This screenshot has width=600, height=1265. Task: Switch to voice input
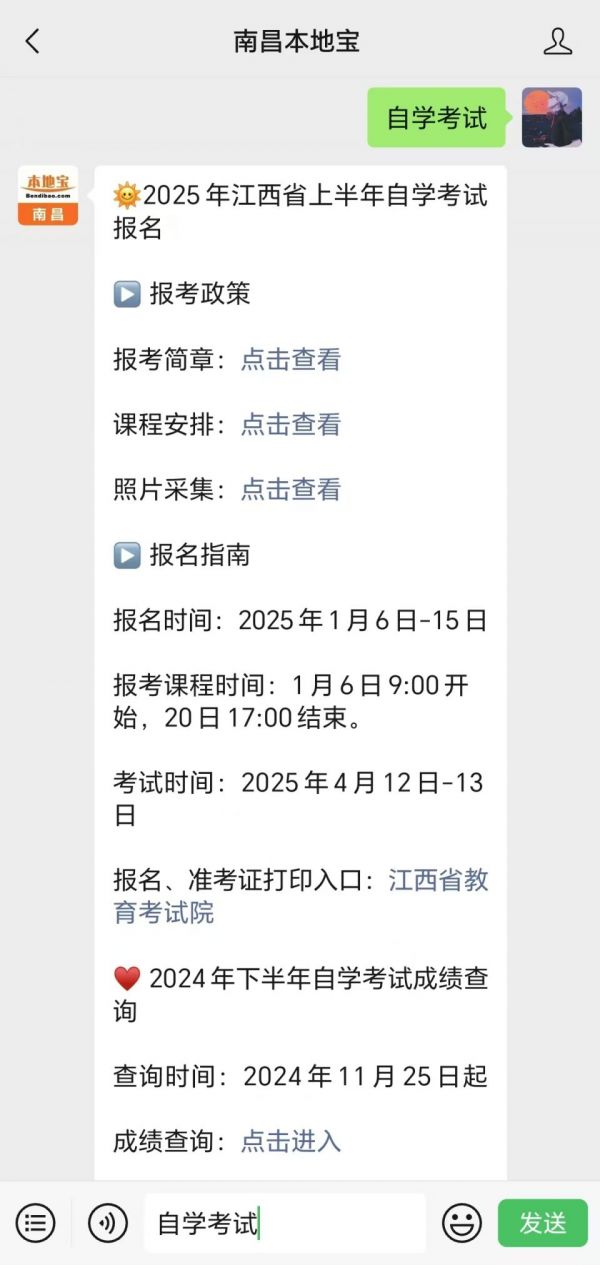click(x=108, y=1223)
